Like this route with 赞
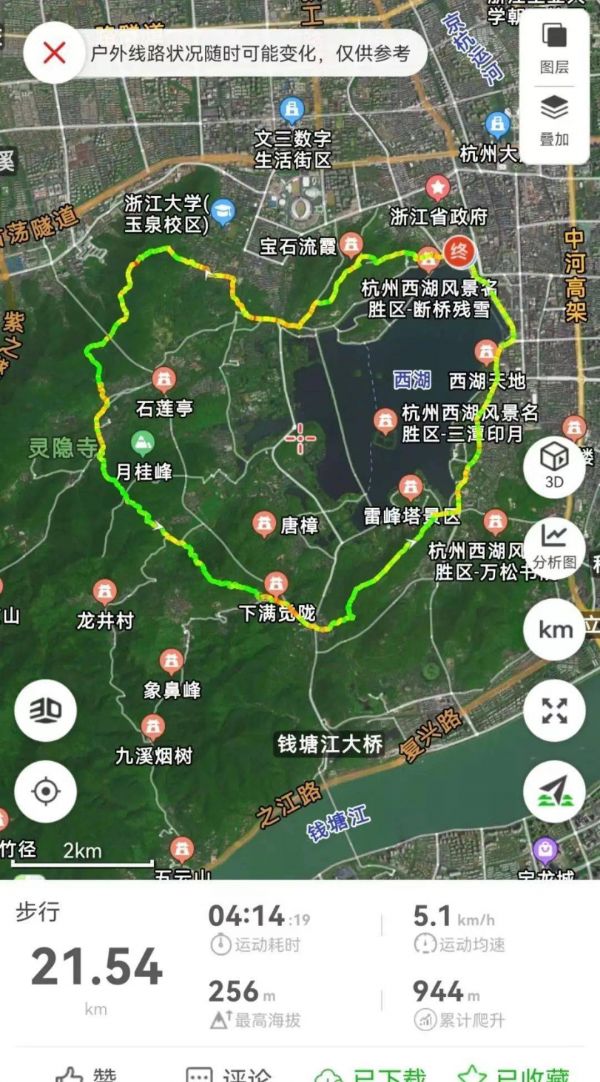The image size is (600, 1082). (87, 1074)
